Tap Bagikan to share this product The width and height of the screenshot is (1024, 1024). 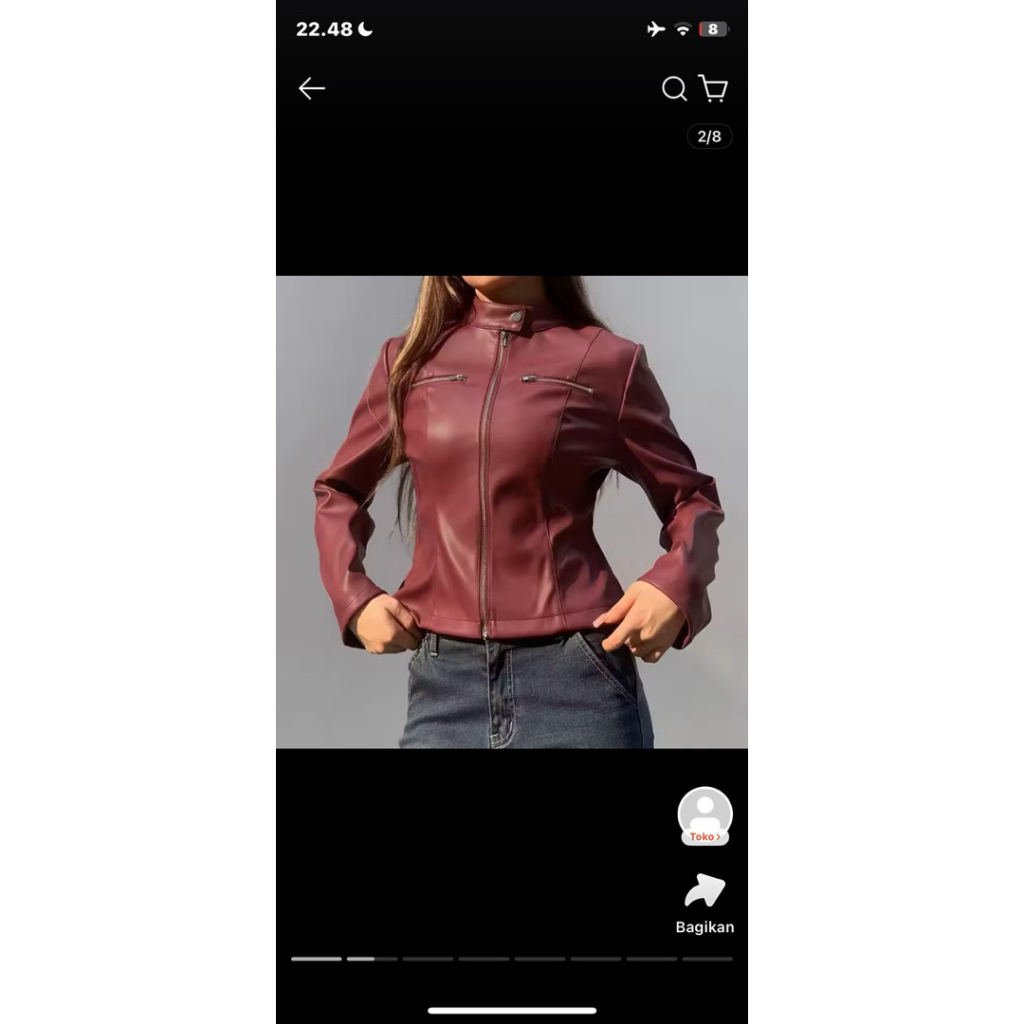[705, 904]
